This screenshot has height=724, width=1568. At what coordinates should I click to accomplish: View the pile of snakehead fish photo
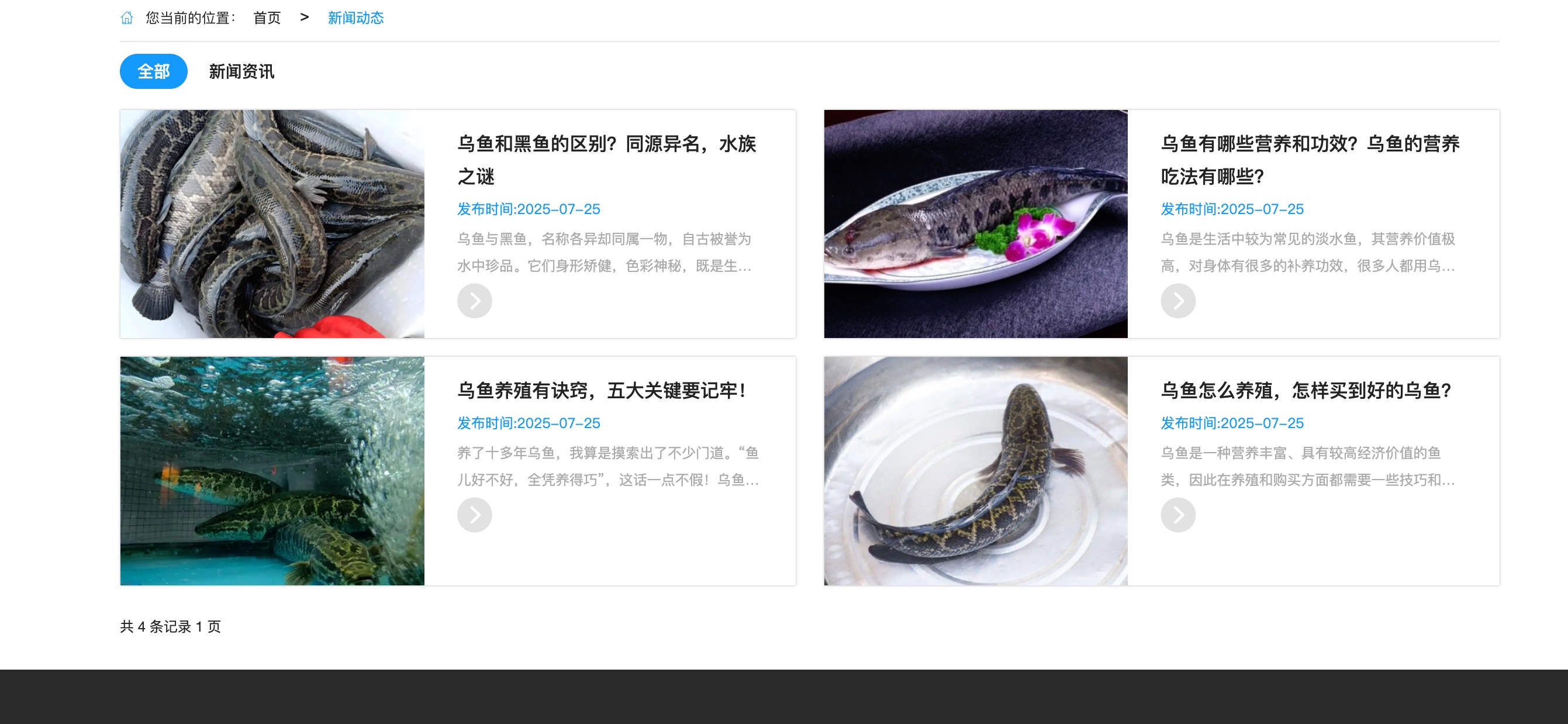(272, 224)
